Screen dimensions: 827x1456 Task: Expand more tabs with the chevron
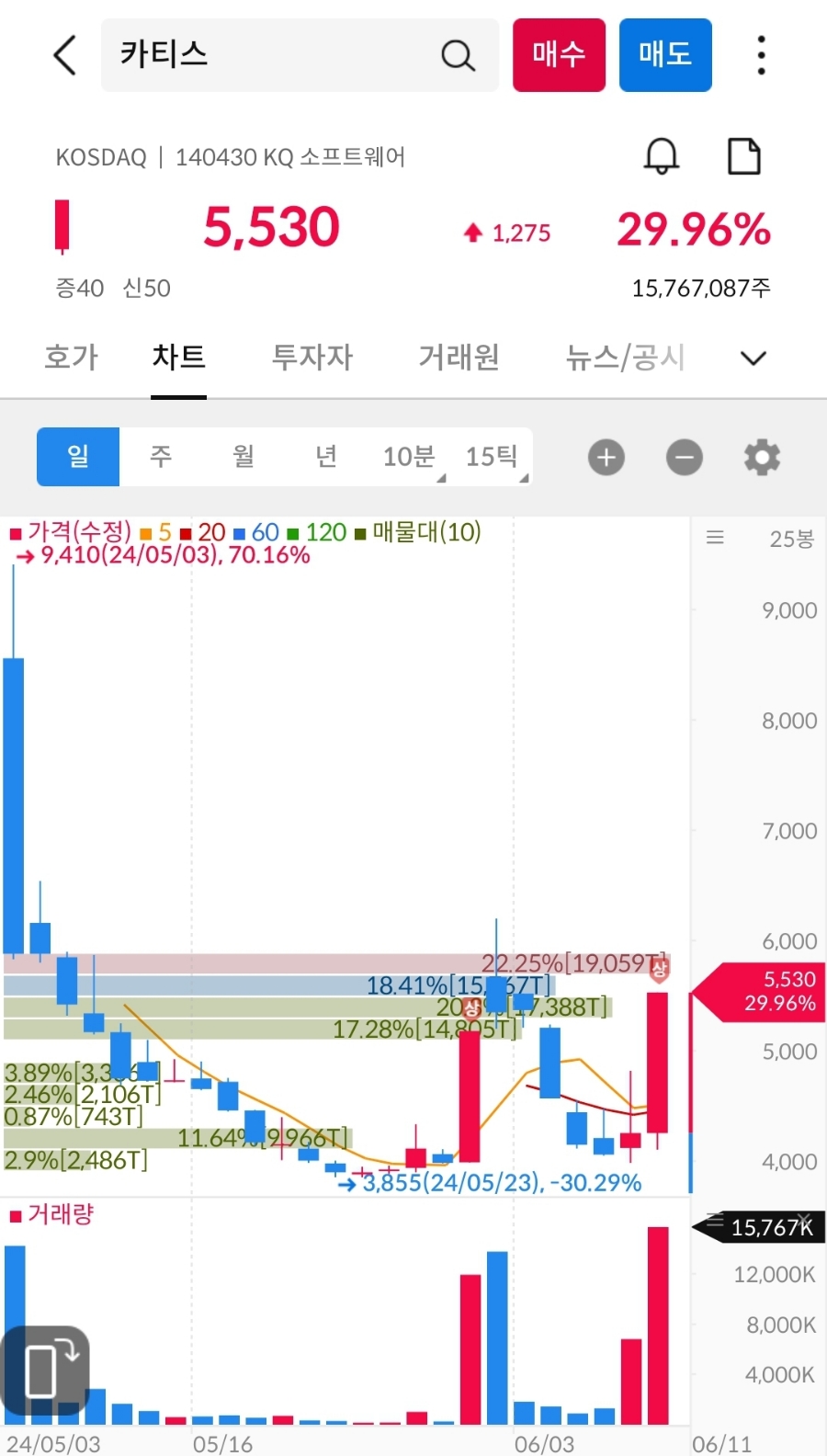pos(753,358)
